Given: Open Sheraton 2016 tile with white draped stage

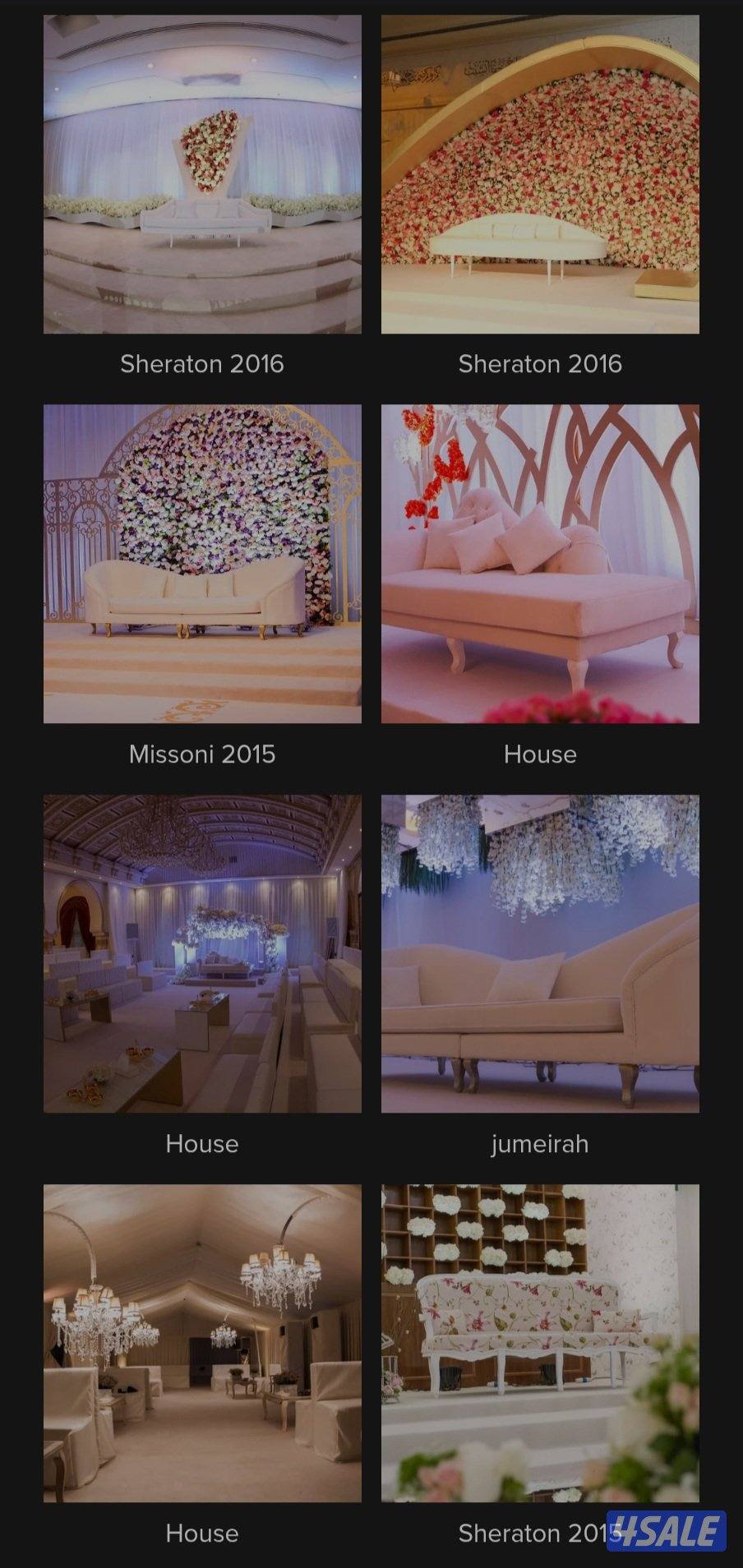Looking at the screenshot, I should click(202, 174).
